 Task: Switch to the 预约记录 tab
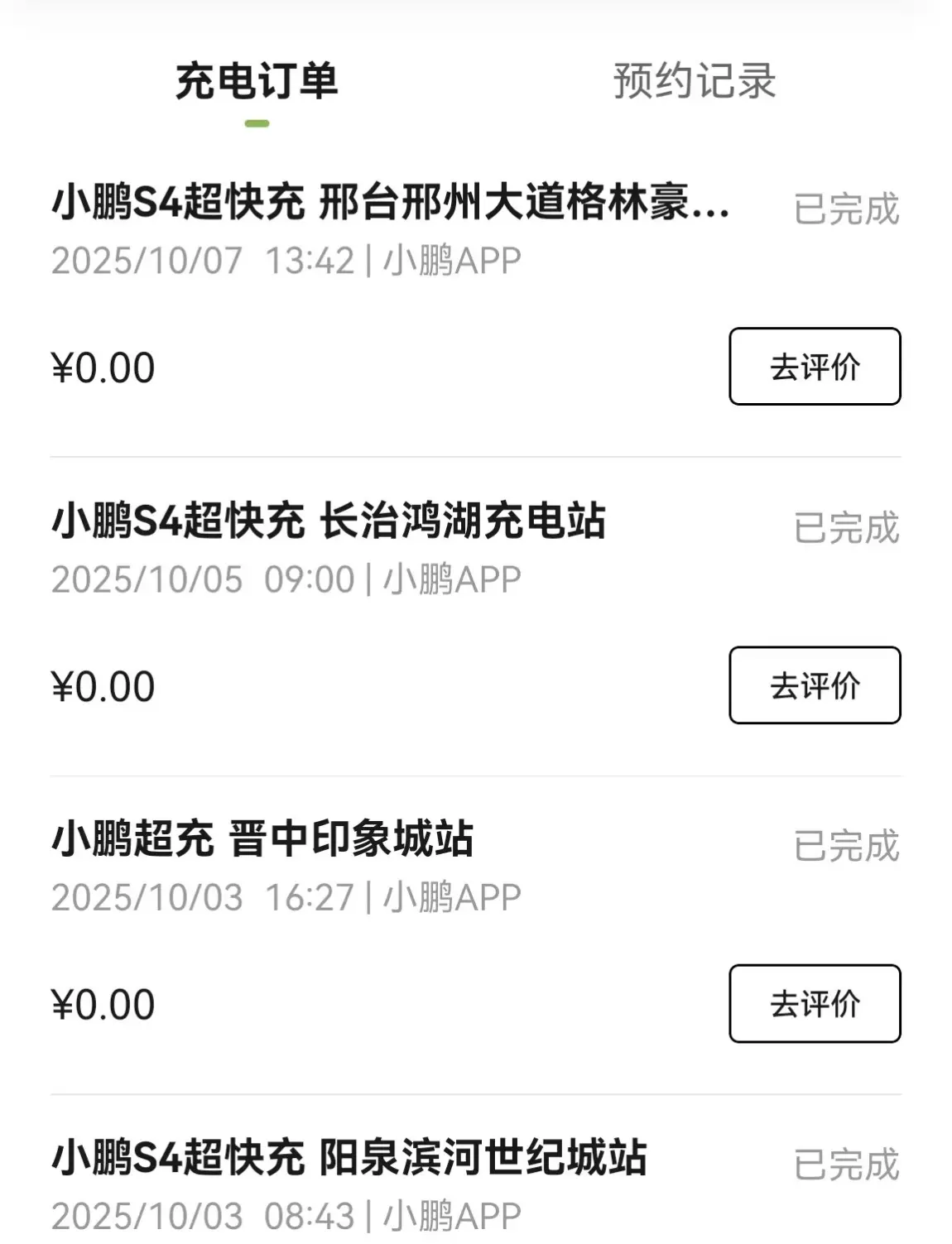tap(694, 81)
